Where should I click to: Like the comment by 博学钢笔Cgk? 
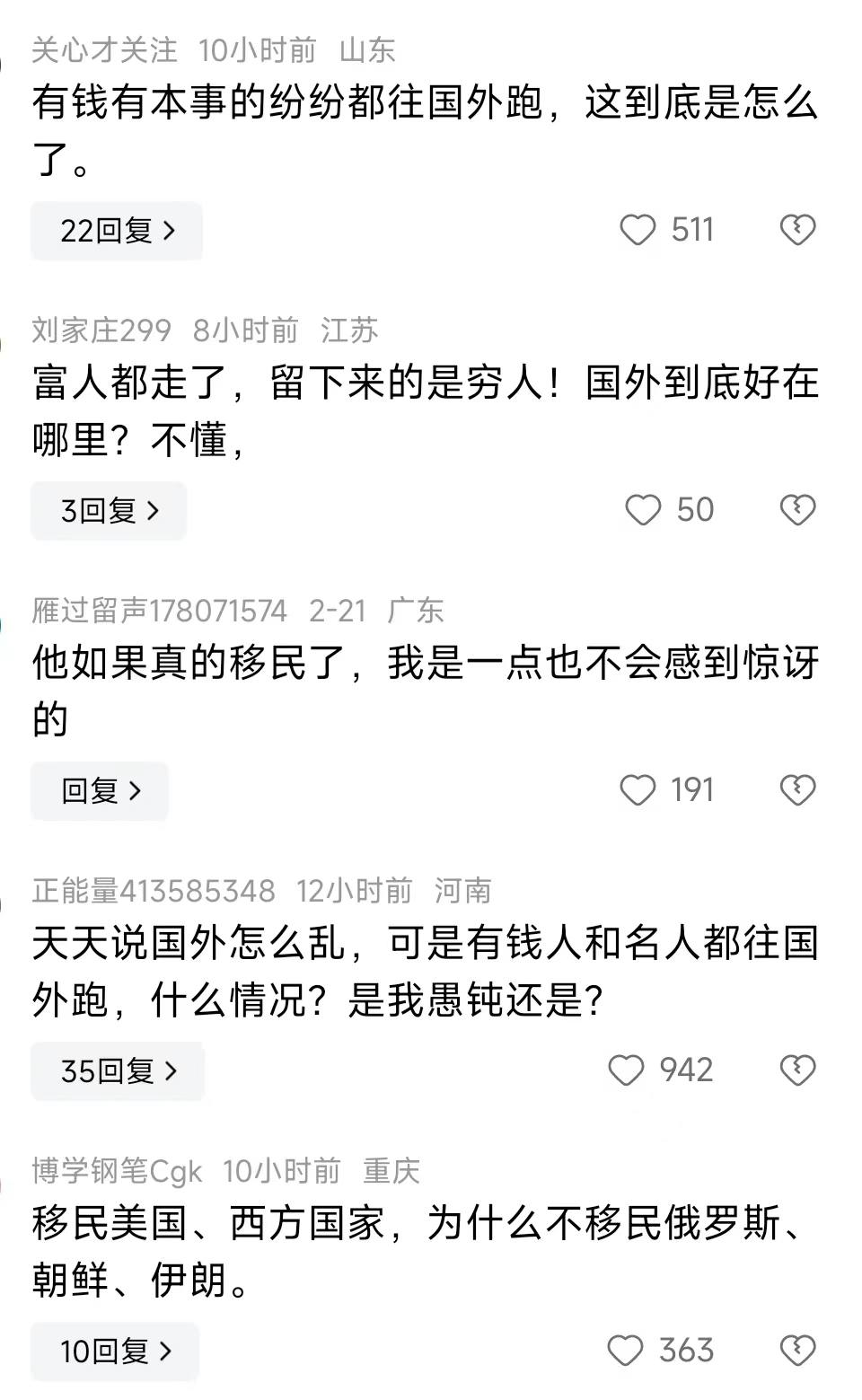pos(626,1352)
